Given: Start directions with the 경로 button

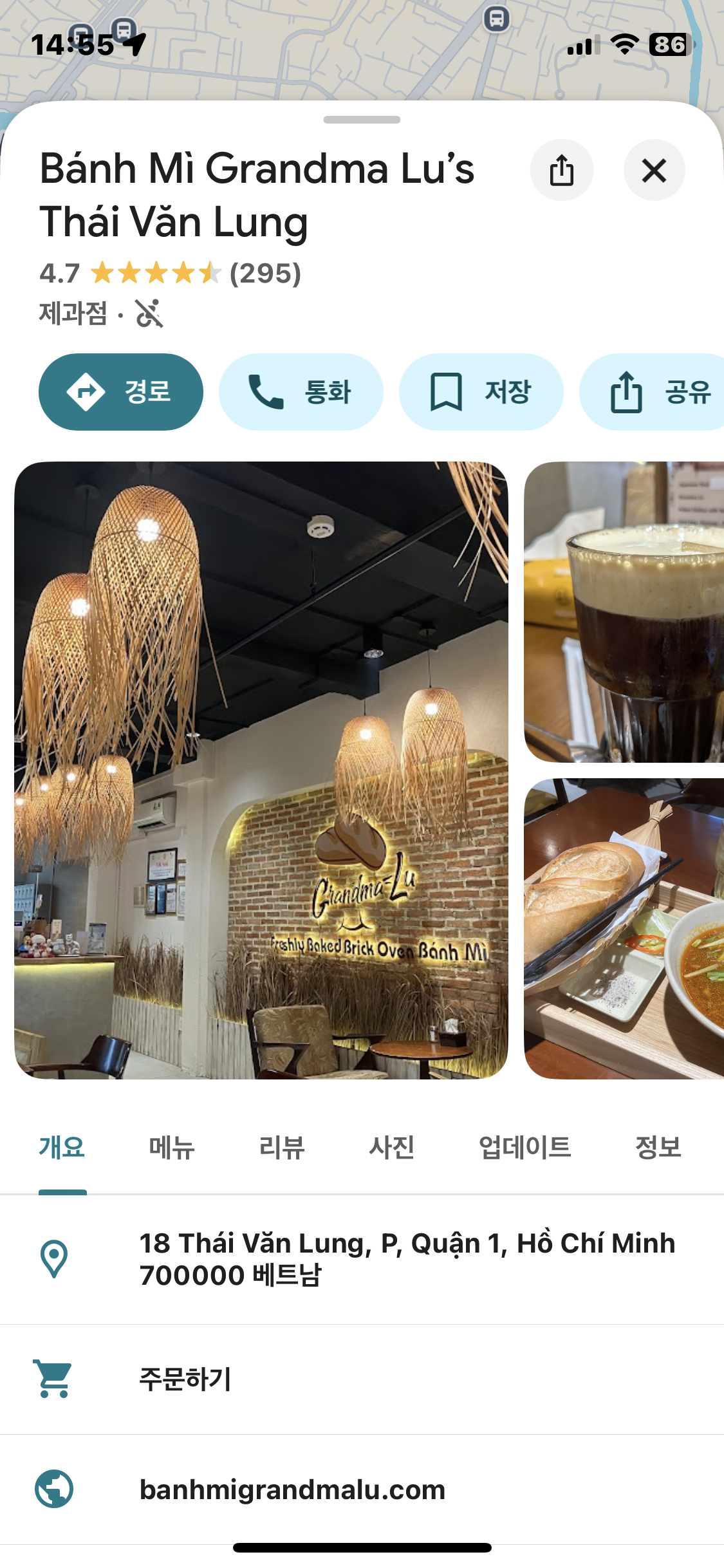Looking at the screenshot, I should pyautogui.click(x=121, y=391).
